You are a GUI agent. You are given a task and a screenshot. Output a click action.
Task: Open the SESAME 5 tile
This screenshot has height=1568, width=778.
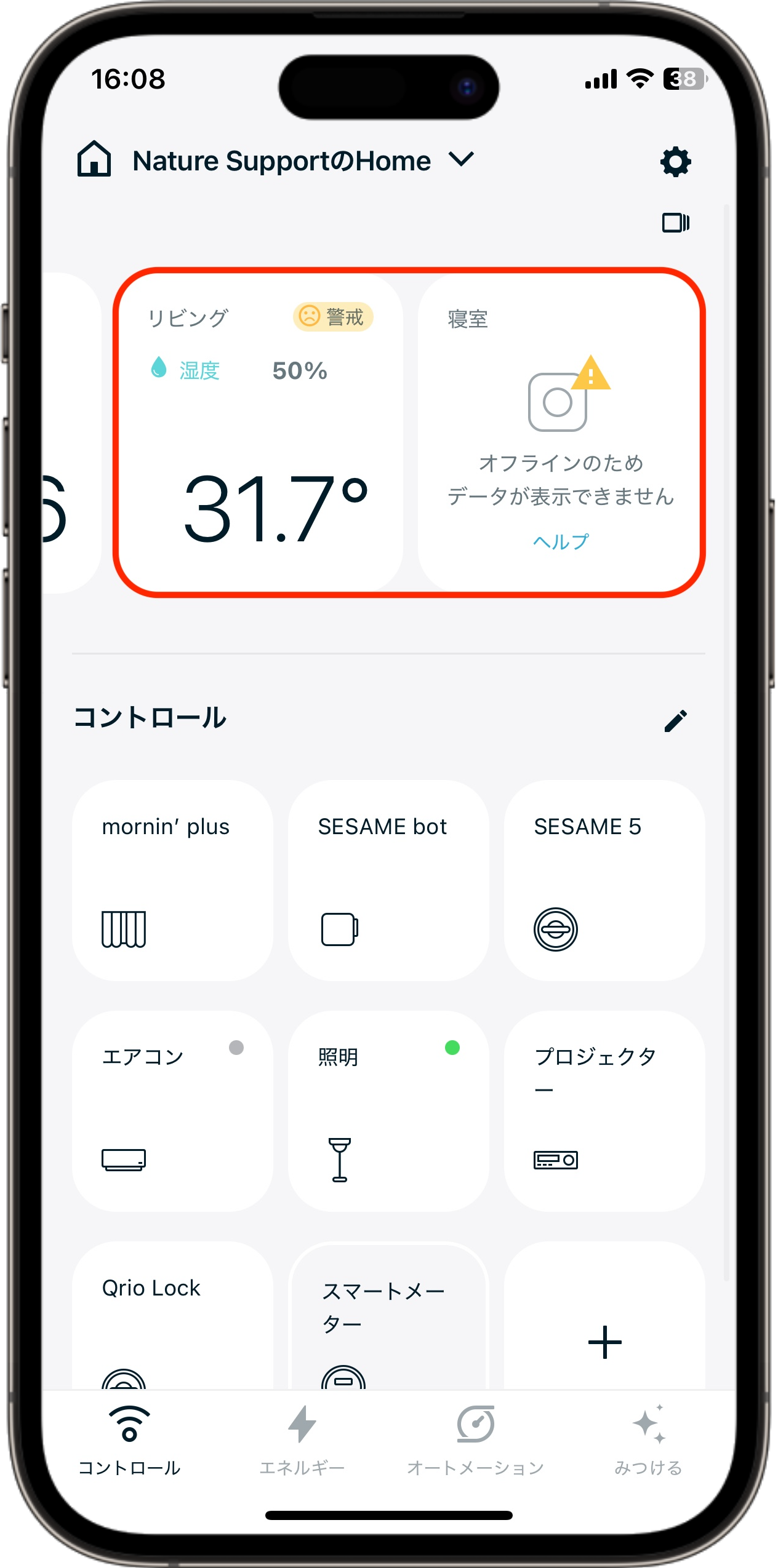click(604, 880)
